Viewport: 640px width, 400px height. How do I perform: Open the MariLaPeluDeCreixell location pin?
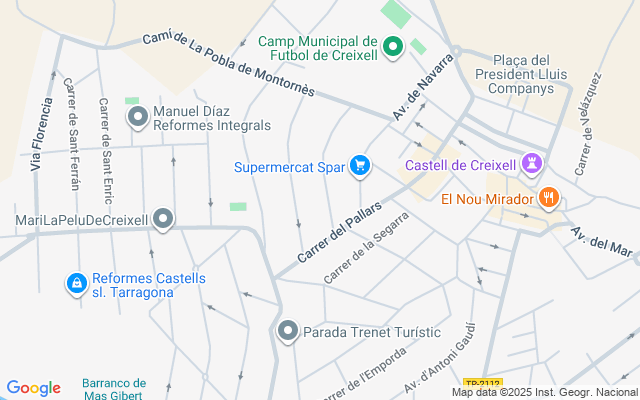click(x=163, y=219)
